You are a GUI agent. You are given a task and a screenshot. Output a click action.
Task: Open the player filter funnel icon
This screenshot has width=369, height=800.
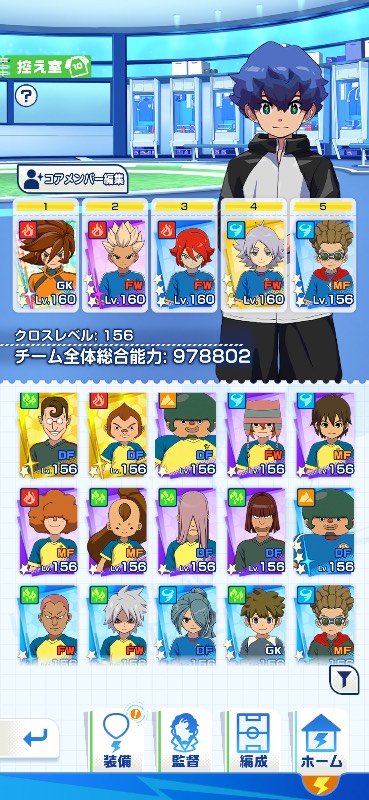point(343,679)
